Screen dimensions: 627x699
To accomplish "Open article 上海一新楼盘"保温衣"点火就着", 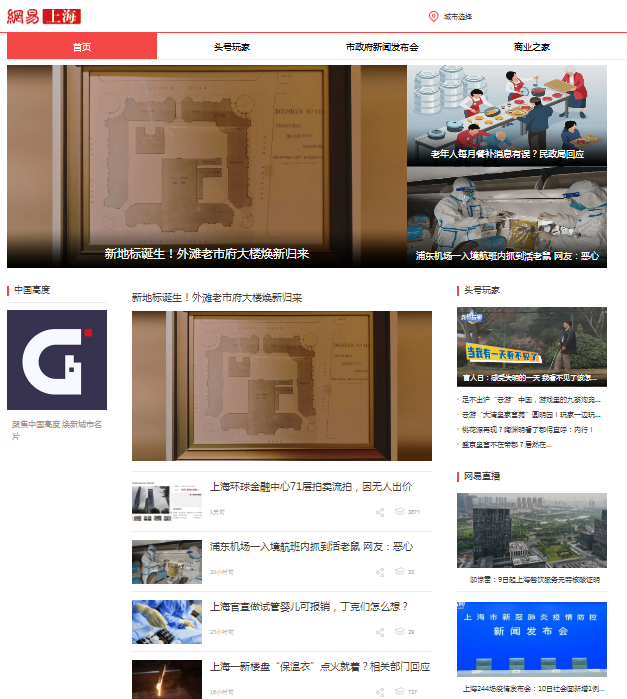I will pyautogui.click(x=319, y=667).
